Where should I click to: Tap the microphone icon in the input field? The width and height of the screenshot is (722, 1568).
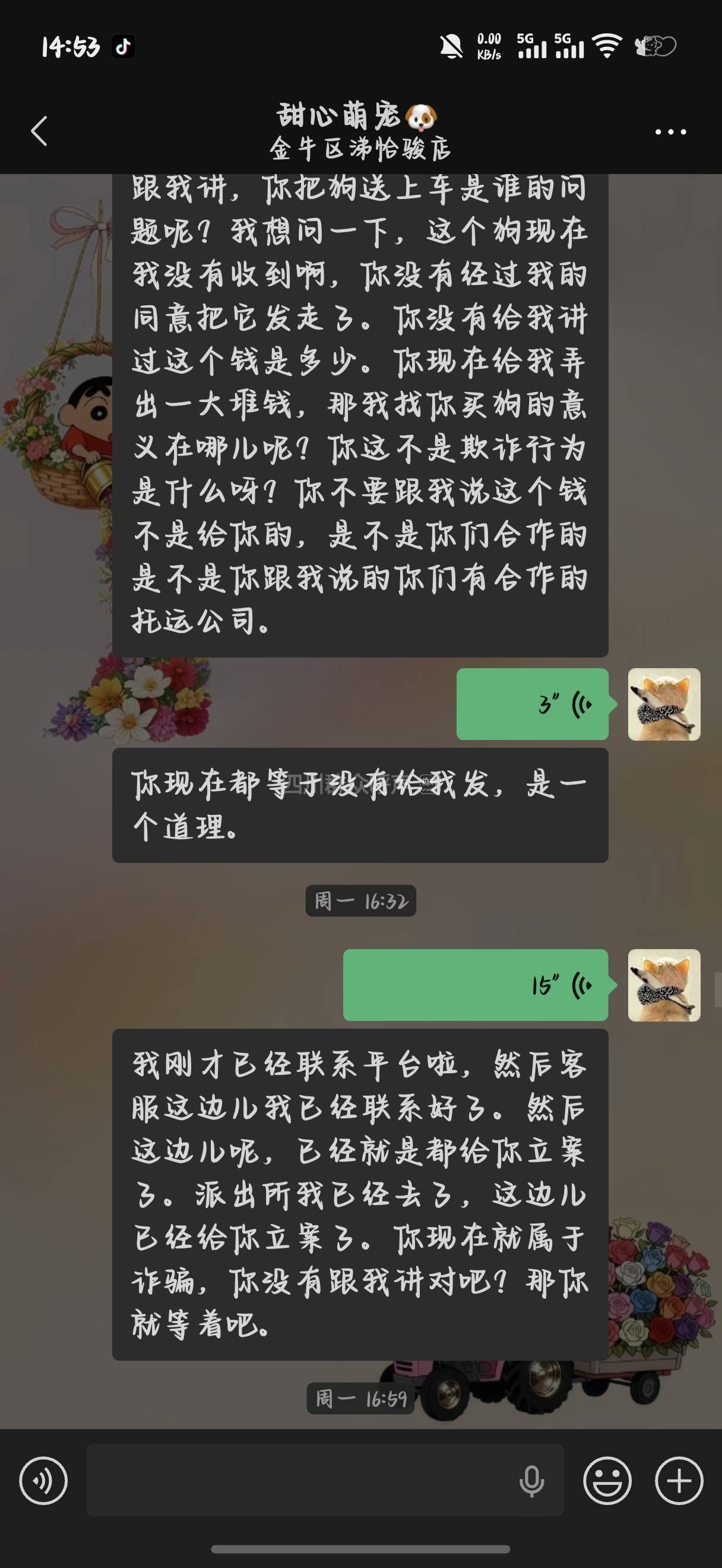(531, 1480)
